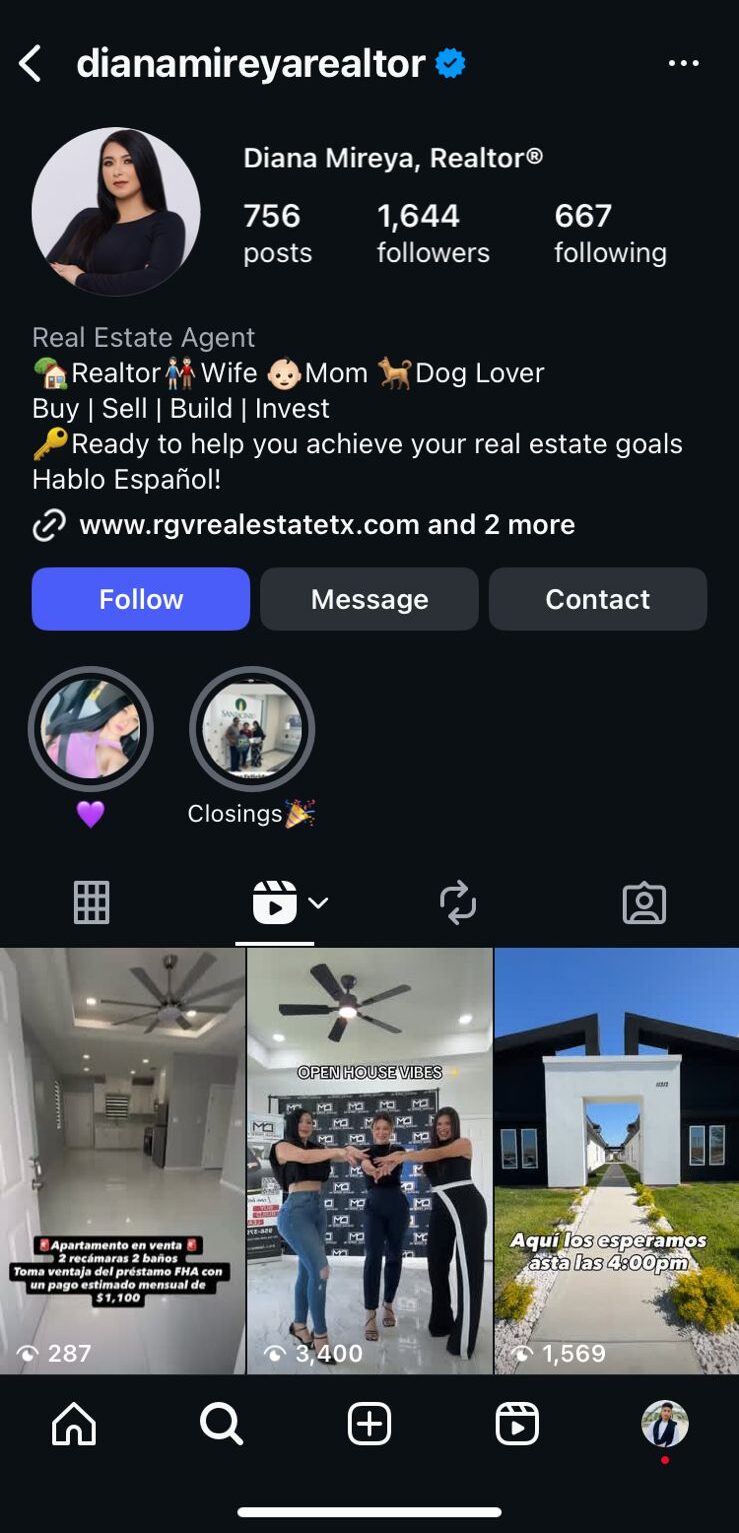Open the Search and Explore tab
The image size is (739, 1533).
tap(221, 1423)
